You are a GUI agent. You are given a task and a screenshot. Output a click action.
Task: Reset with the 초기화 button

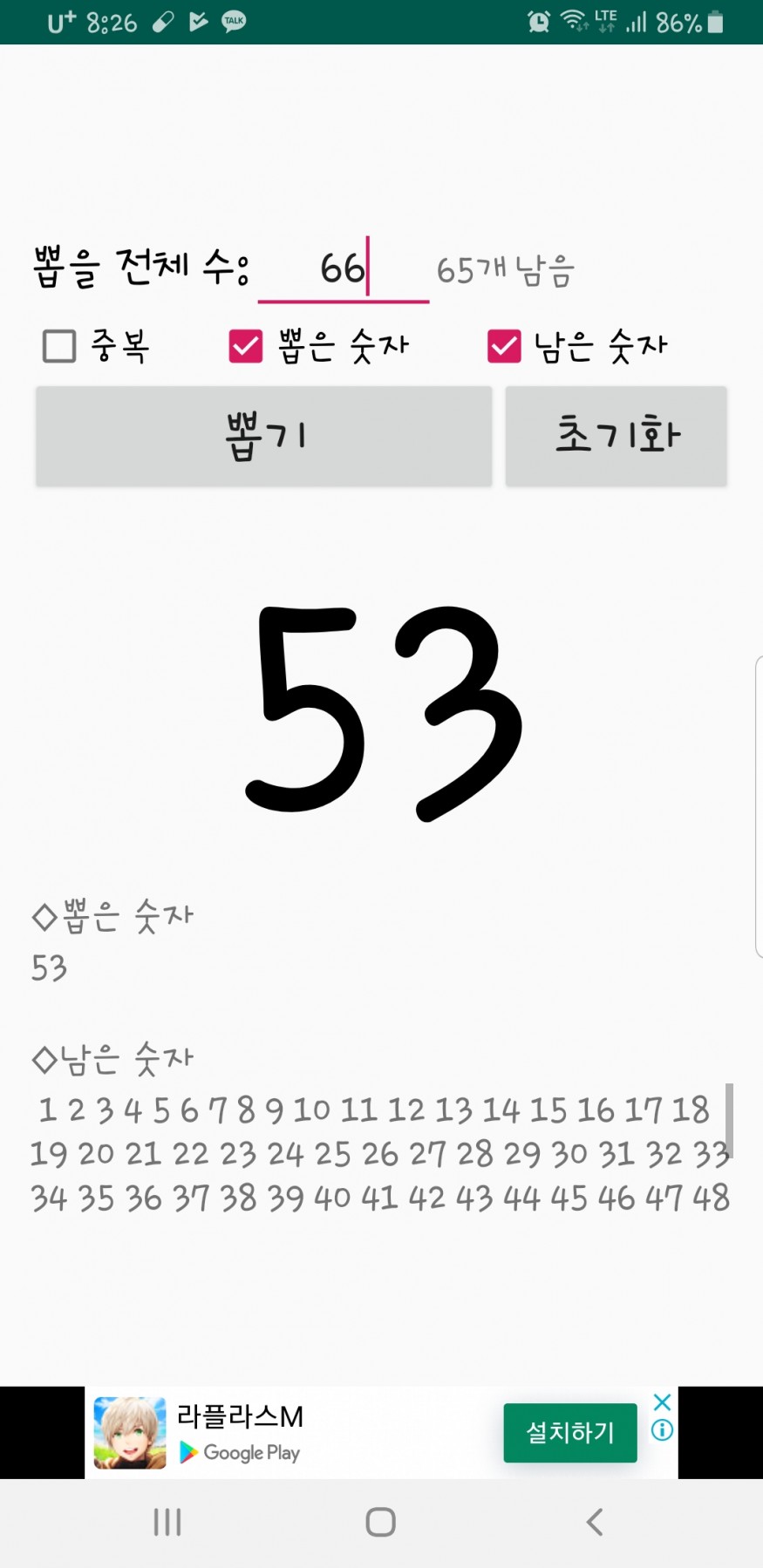click(616, 436)
